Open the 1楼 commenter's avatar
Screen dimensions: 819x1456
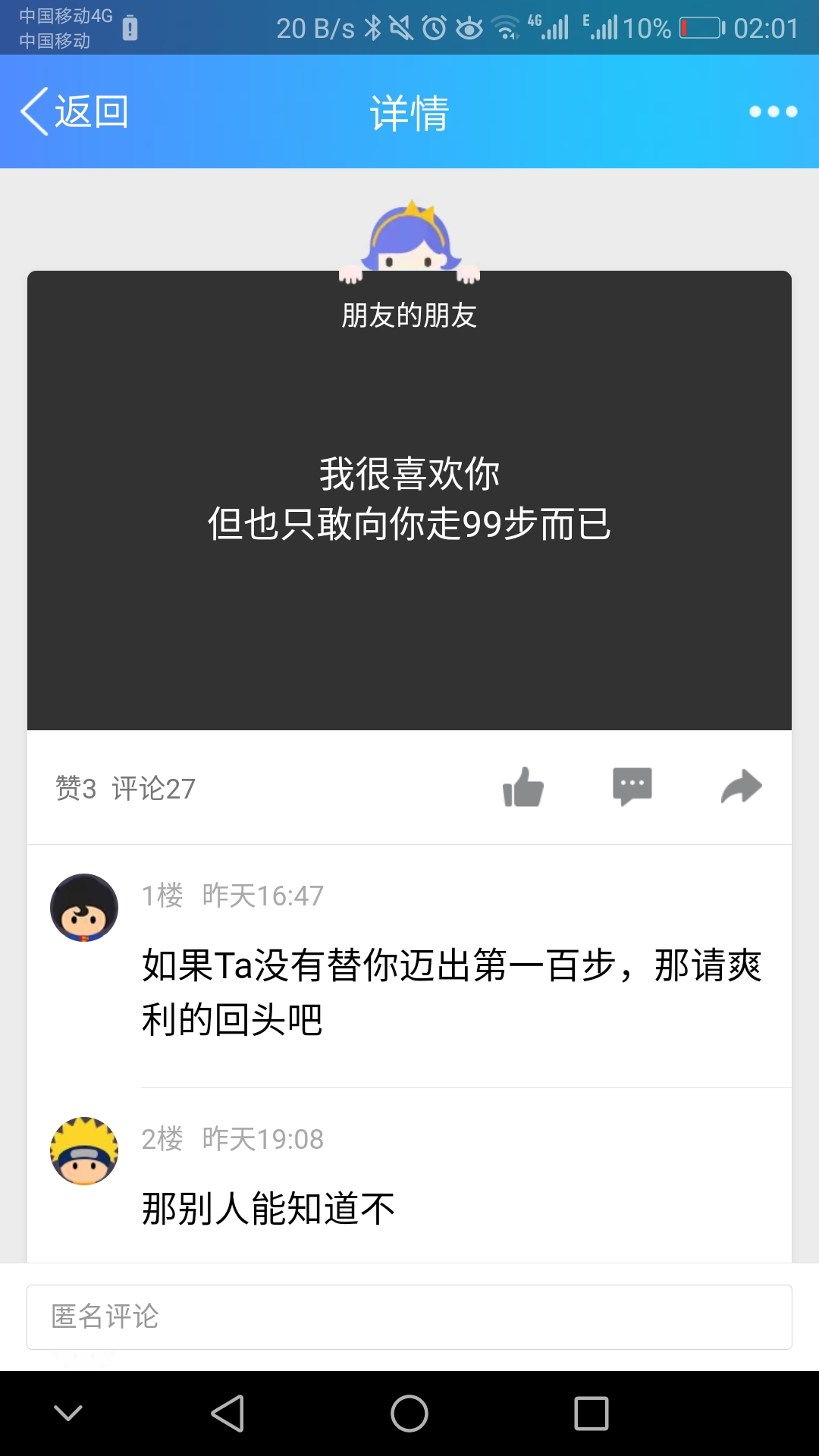(x=84, y=908)
